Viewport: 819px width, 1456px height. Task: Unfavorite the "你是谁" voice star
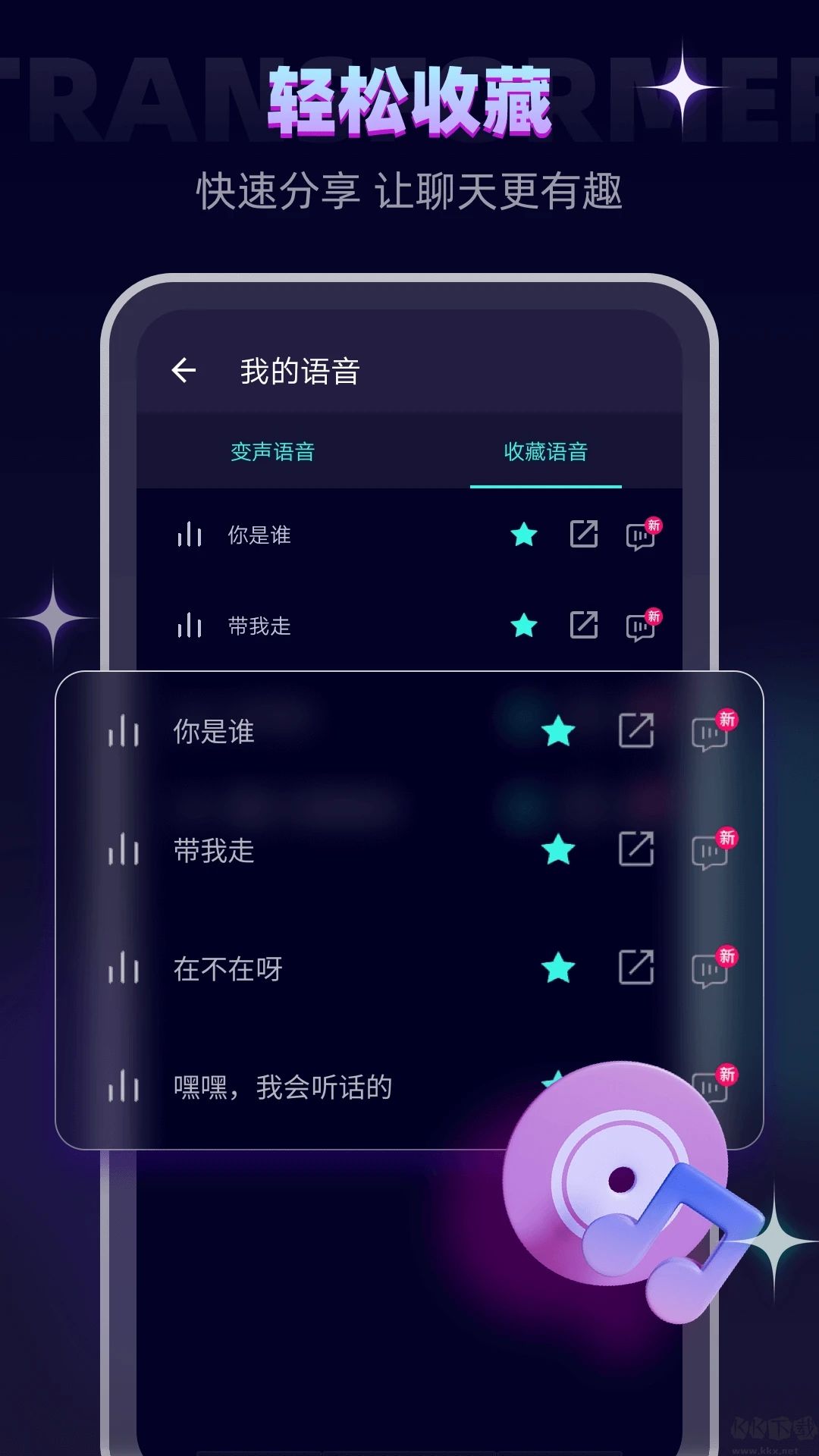[x=559, y=732]
